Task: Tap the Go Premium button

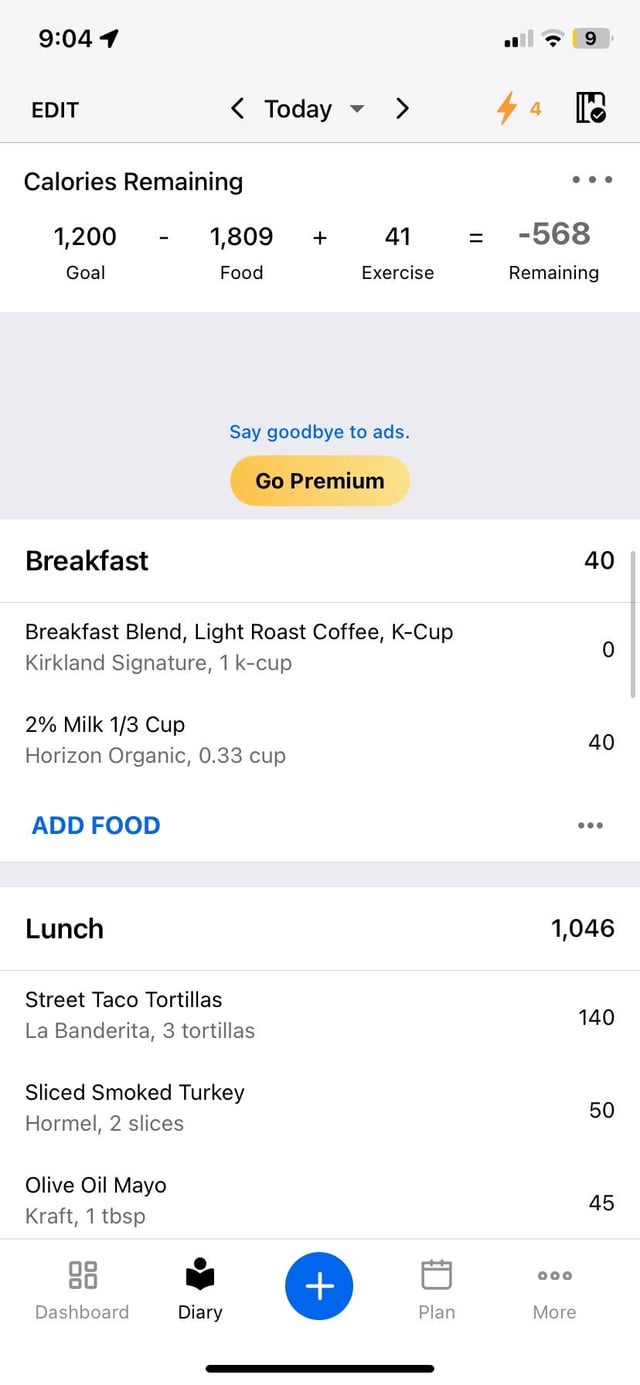Action: tap(320, 481)
